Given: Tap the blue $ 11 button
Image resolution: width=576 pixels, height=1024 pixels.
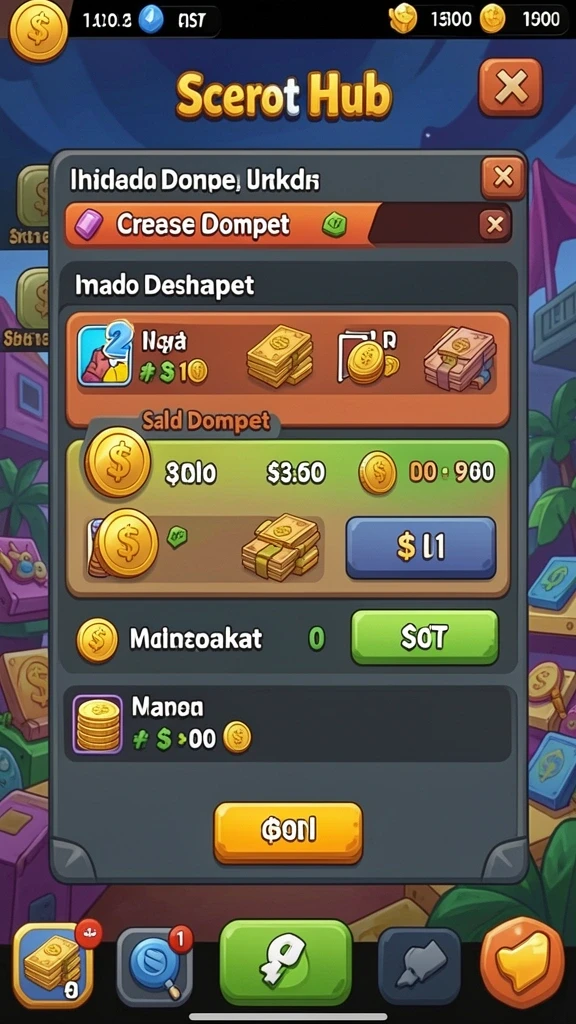Looking at the screenshot, I should (x=421, y=547).
